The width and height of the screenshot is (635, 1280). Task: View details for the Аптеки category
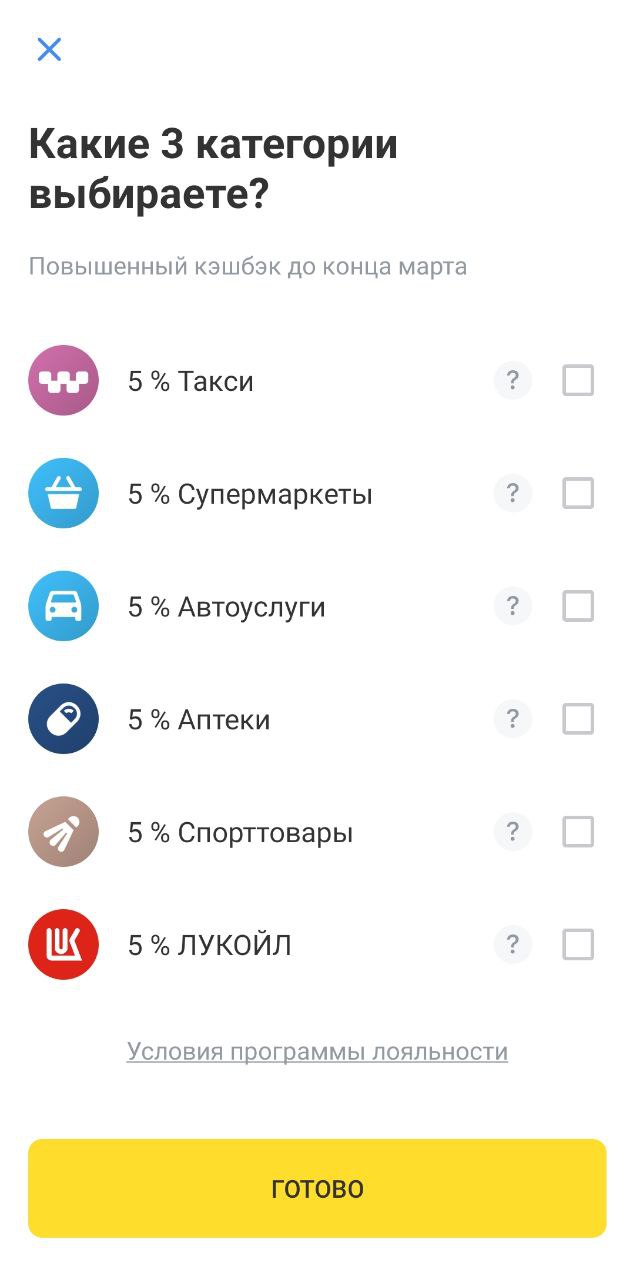[x=513, y=719]
